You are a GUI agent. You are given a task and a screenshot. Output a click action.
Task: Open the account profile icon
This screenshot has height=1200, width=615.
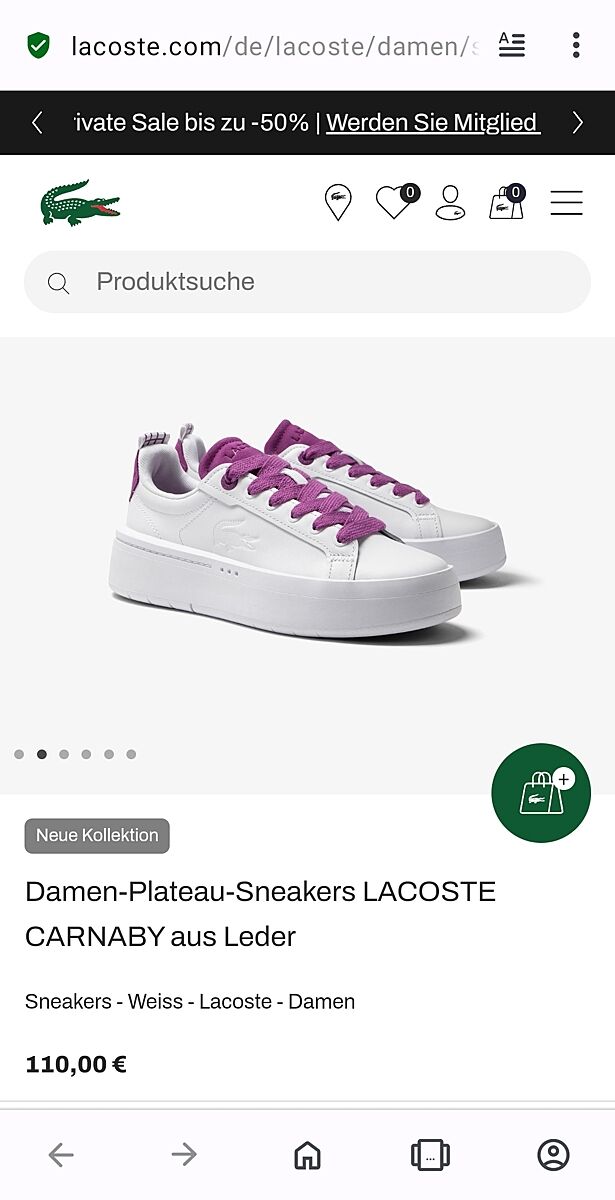451,202
